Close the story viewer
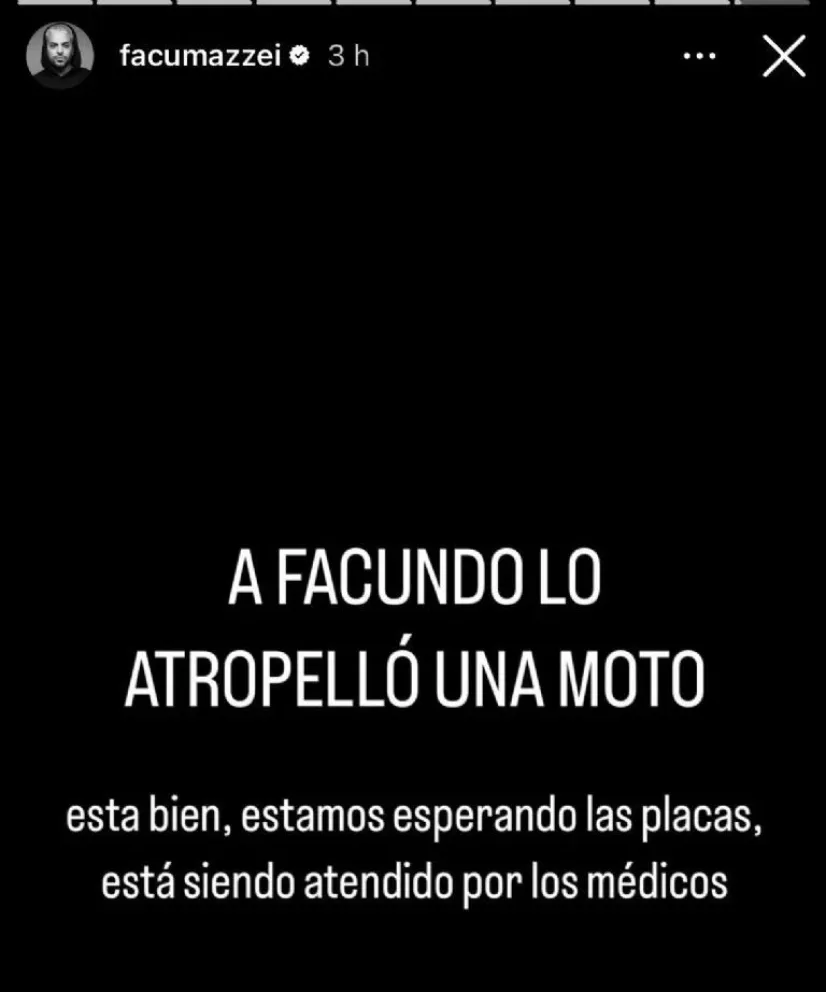This screenshot has width=826, height=992. click(783, 56)
